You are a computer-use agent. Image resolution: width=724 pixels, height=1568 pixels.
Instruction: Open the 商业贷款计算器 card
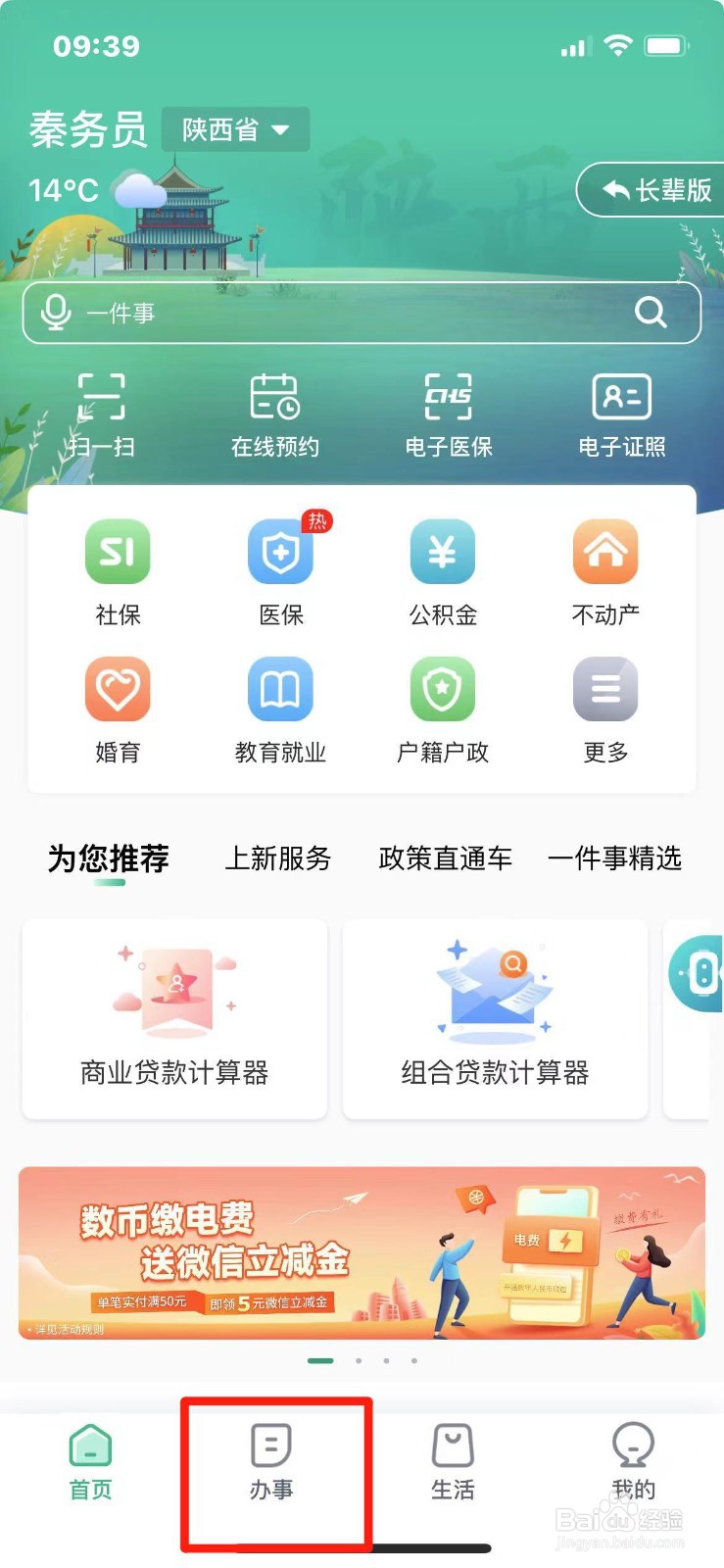[174, 1019]
